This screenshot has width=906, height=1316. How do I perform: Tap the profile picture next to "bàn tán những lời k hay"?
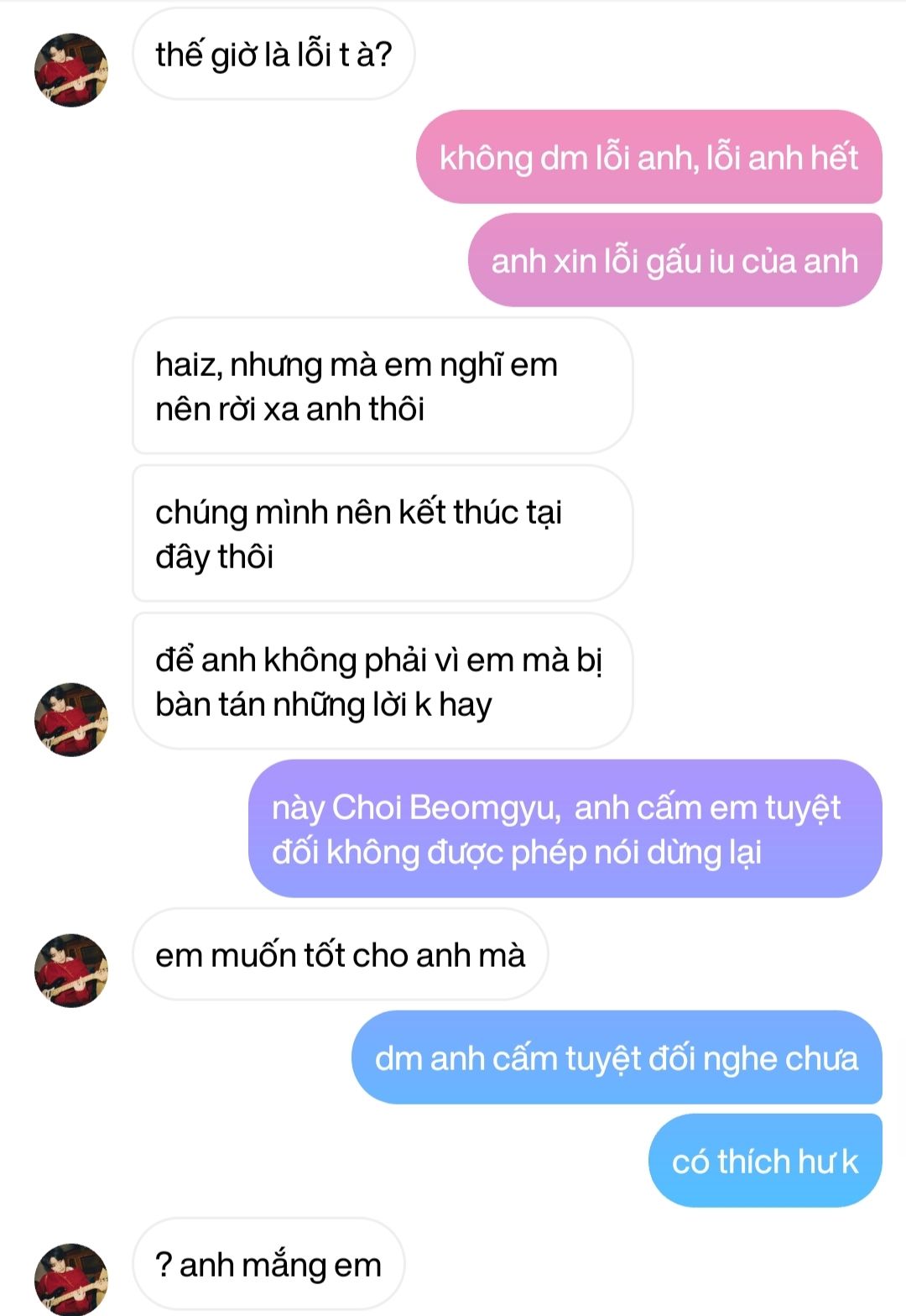pos(71,719)
